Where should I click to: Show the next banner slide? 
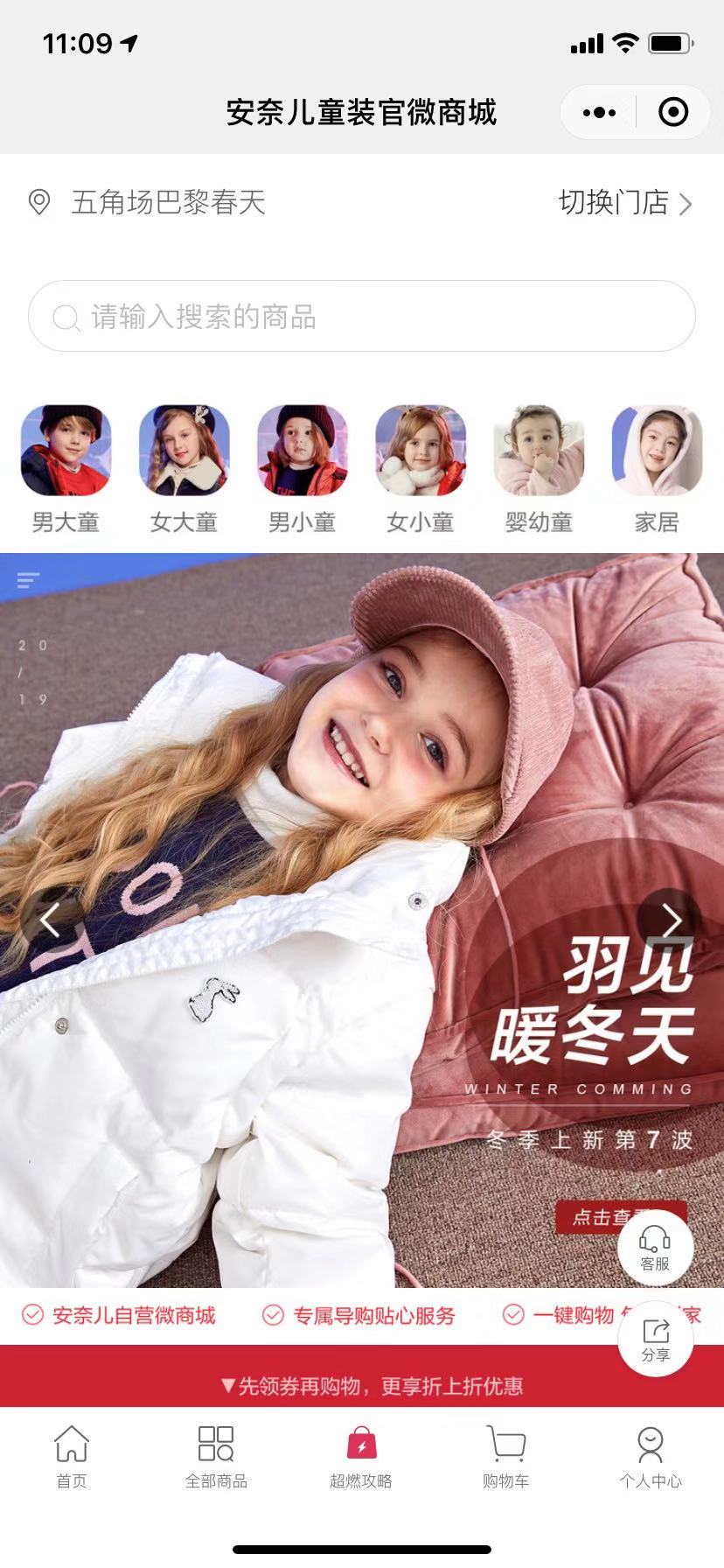coord(672,920)
